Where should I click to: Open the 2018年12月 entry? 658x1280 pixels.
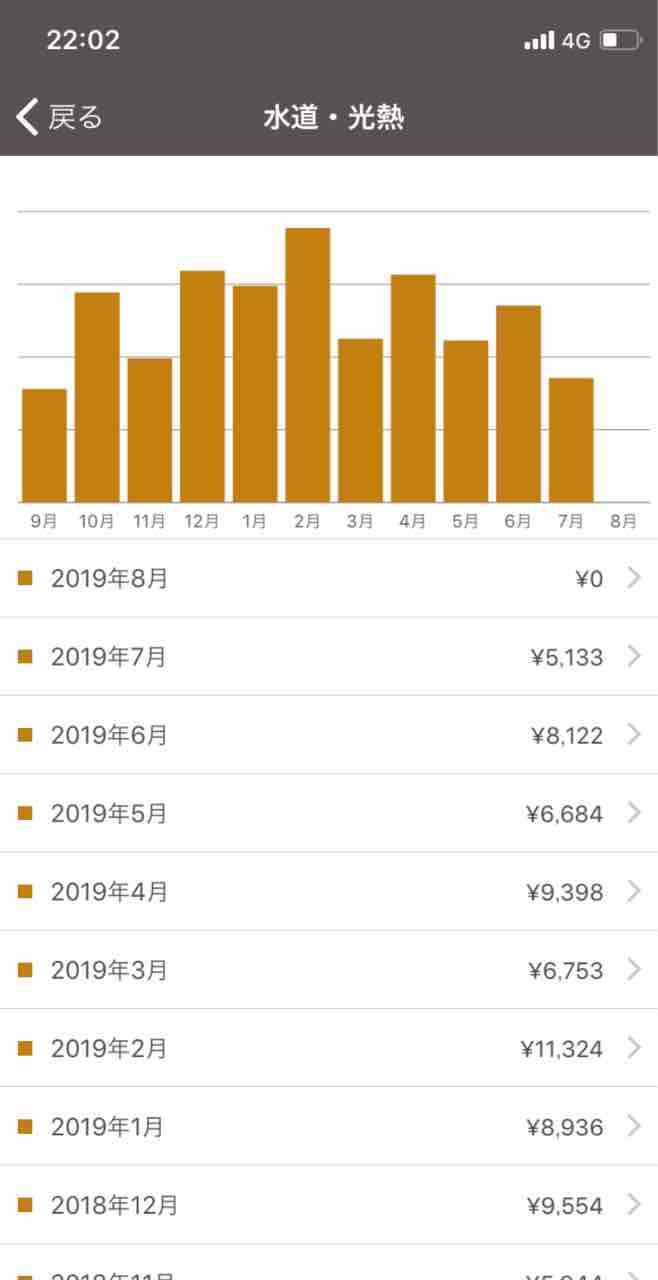click(328, 1205)
